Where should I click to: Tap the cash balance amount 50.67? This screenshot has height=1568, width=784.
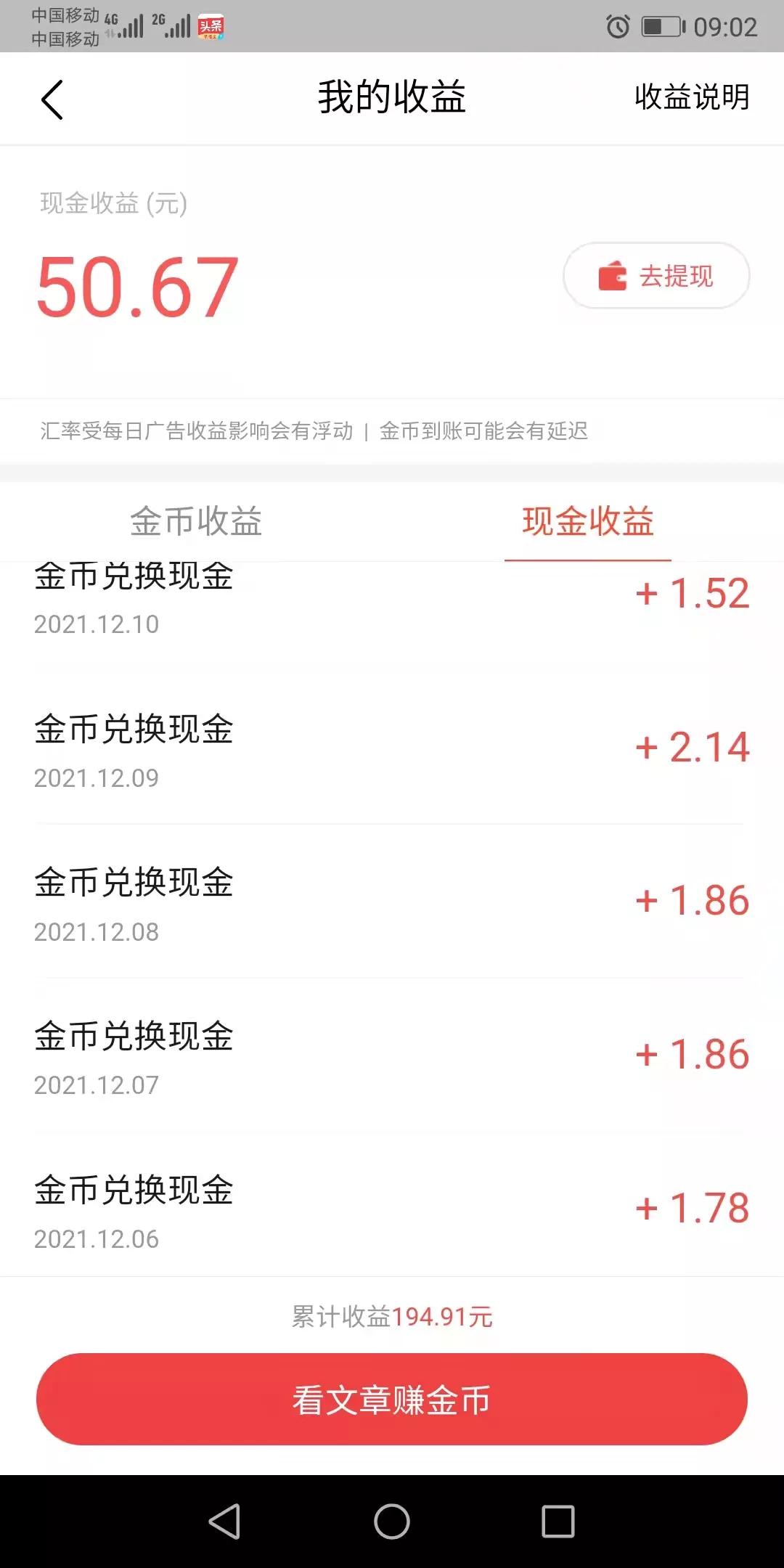pos(136,287)
